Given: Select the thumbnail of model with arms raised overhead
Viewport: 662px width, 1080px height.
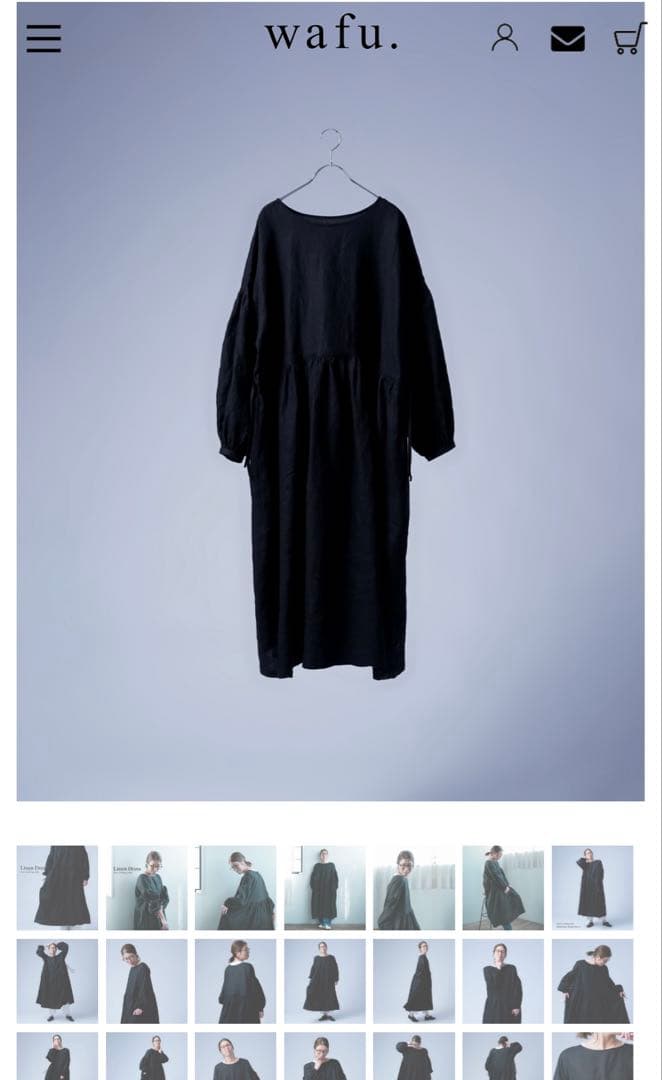Looking at the screenshot, I should click(57, 981).
